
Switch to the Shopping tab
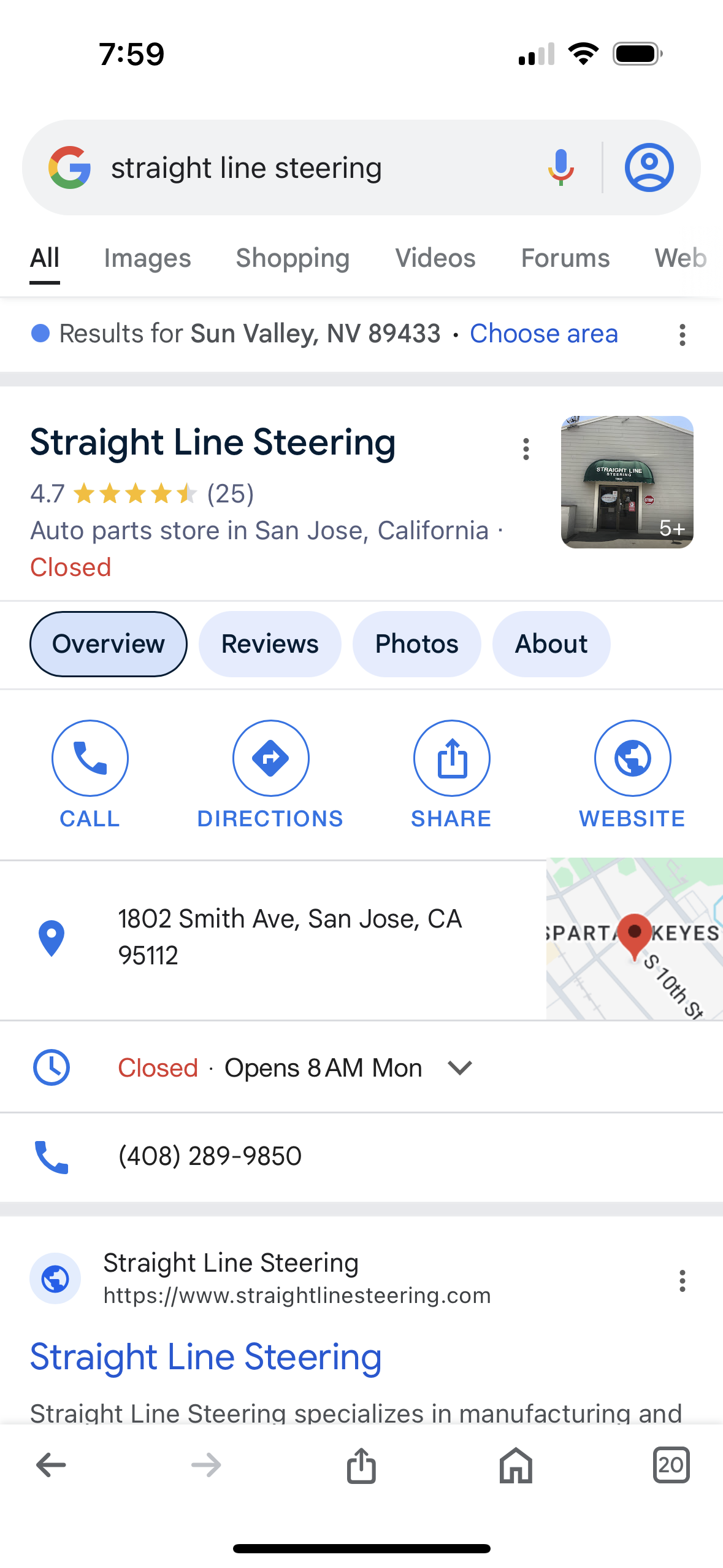tap(293, 258)
